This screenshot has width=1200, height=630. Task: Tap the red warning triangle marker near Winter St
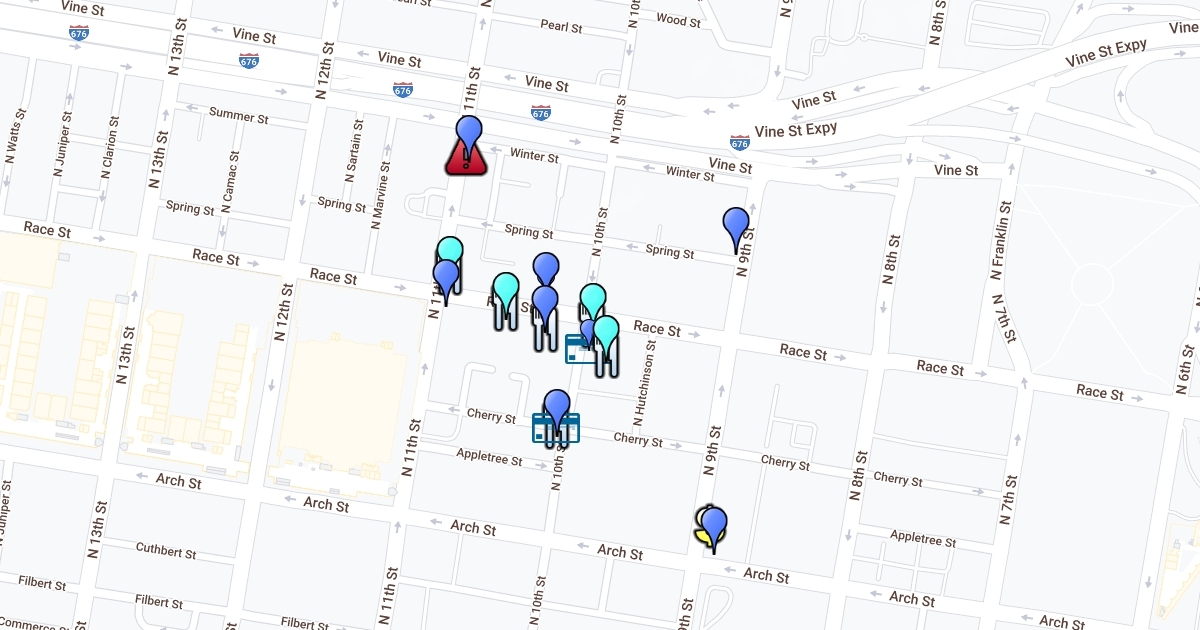tap(467, 157)
